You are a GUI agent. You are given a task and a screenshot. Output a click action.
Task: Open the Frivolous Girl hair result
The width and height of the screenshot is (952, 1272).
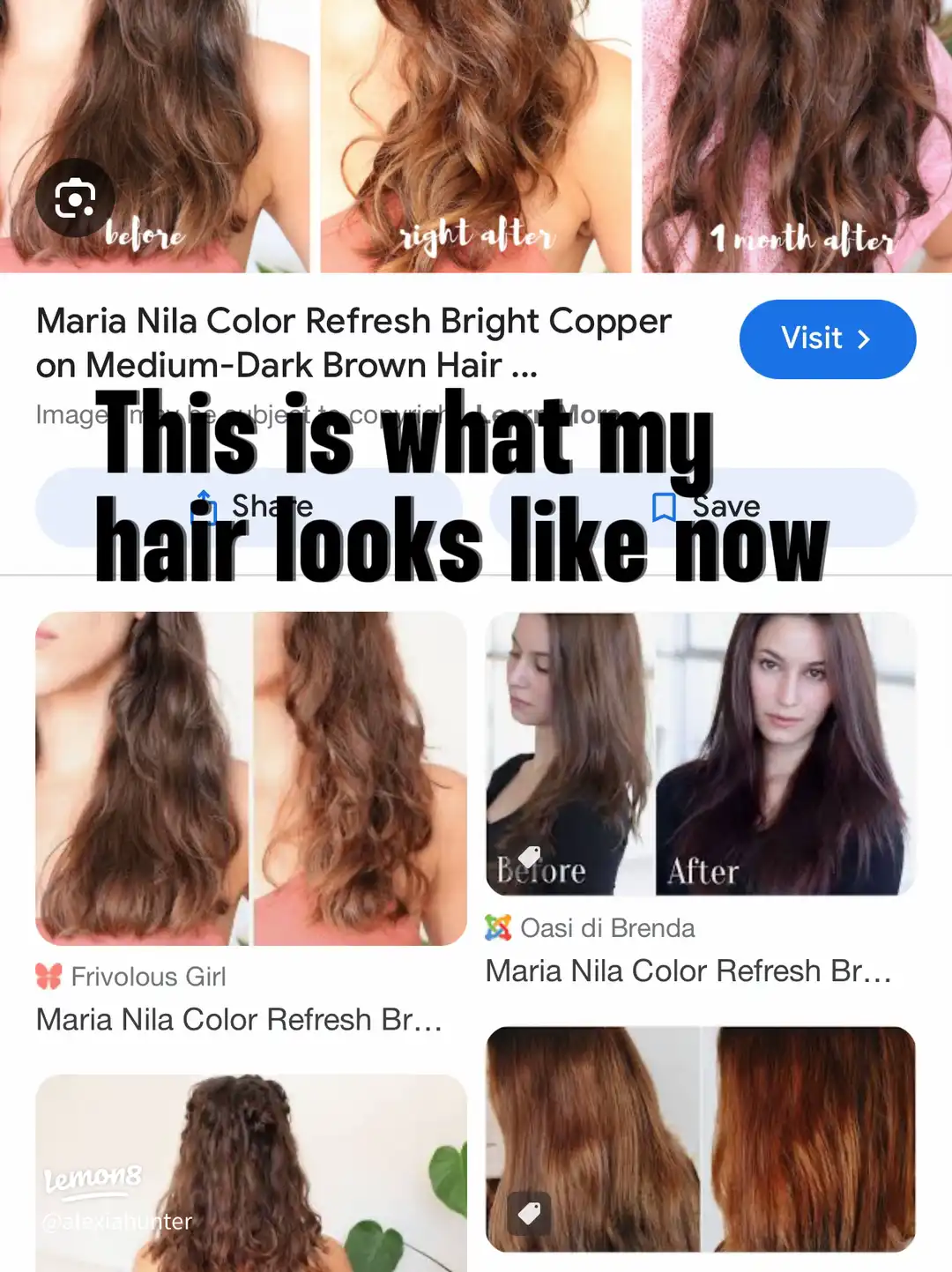click(x=250, y=778)
